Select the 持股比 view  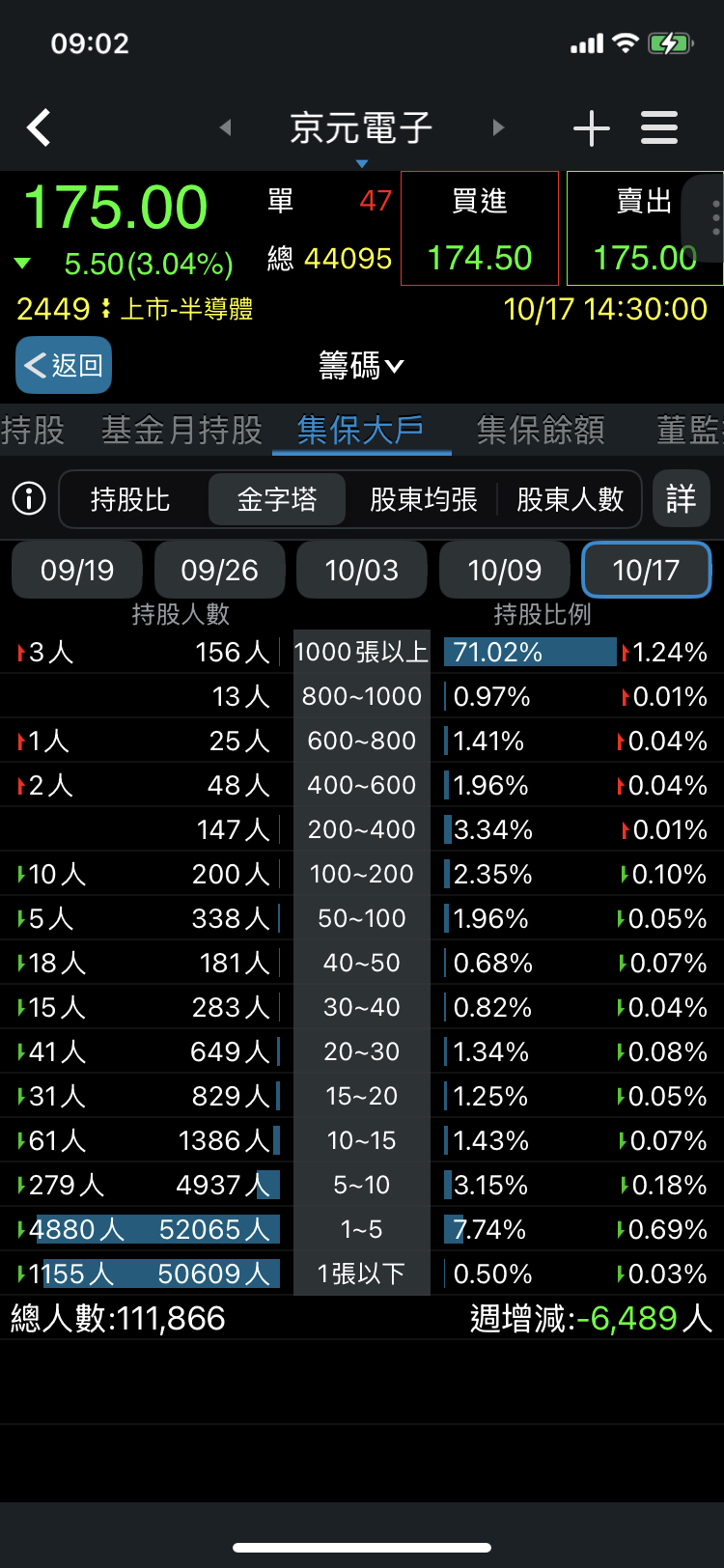click(130, 499)
